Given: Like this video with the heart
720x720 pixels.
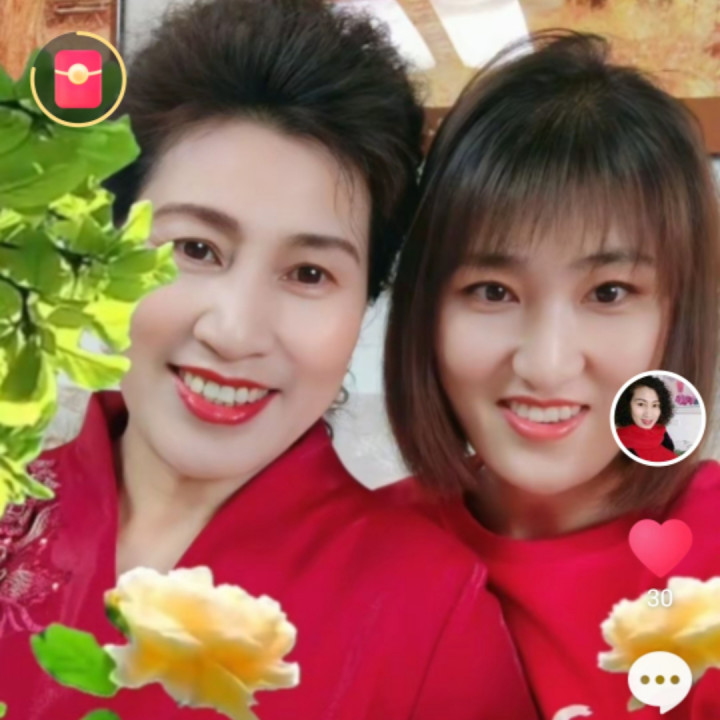Looking at the screenshot, I should pyautogui.click(x=660, y=546).
